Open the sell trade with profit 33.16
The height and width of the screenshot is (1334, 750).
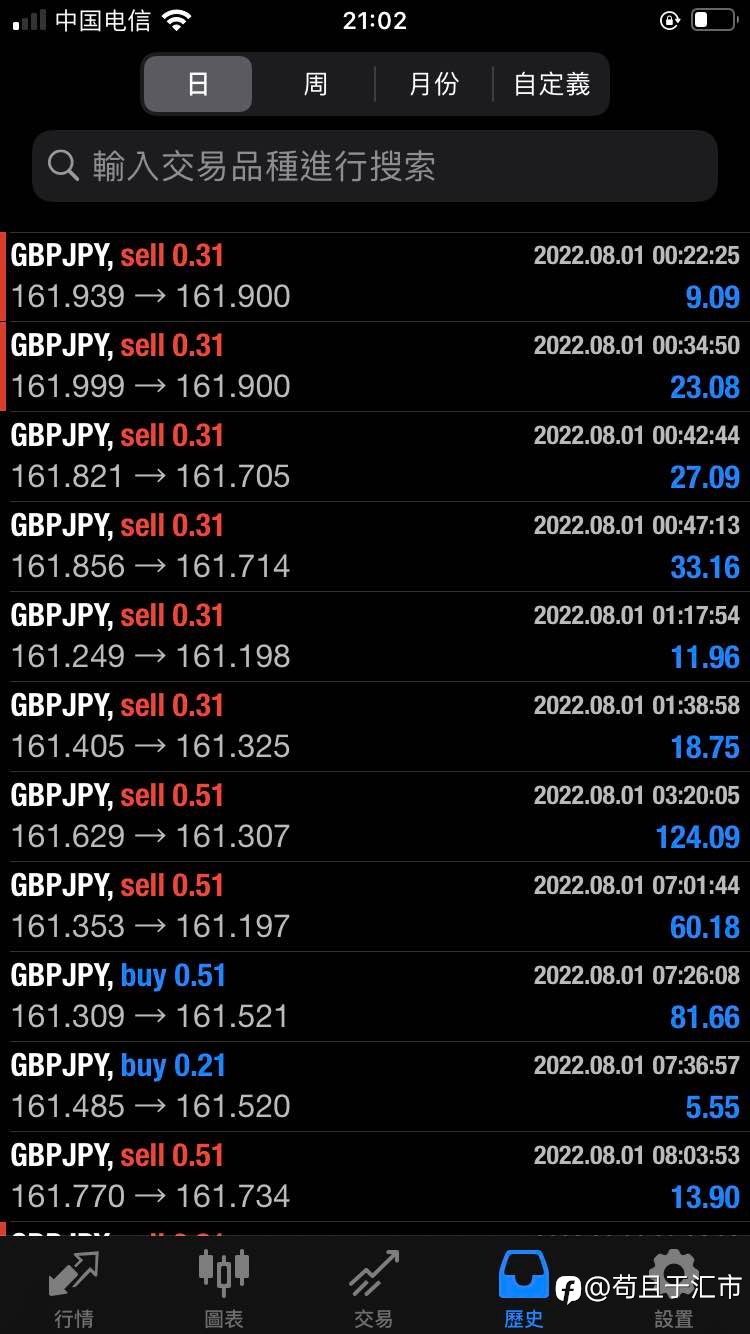pos(375,547)
